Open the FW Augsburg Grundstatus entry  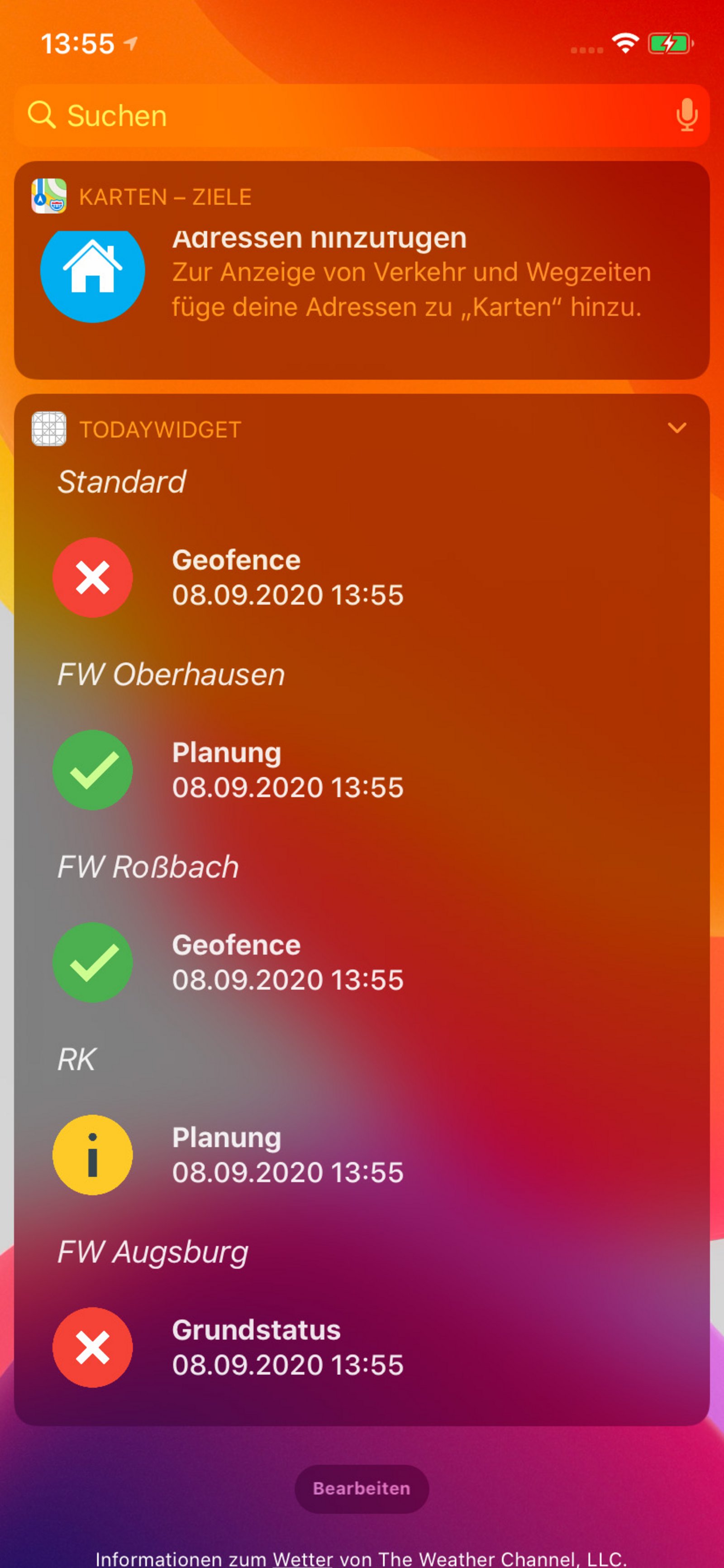(287, 1347)
